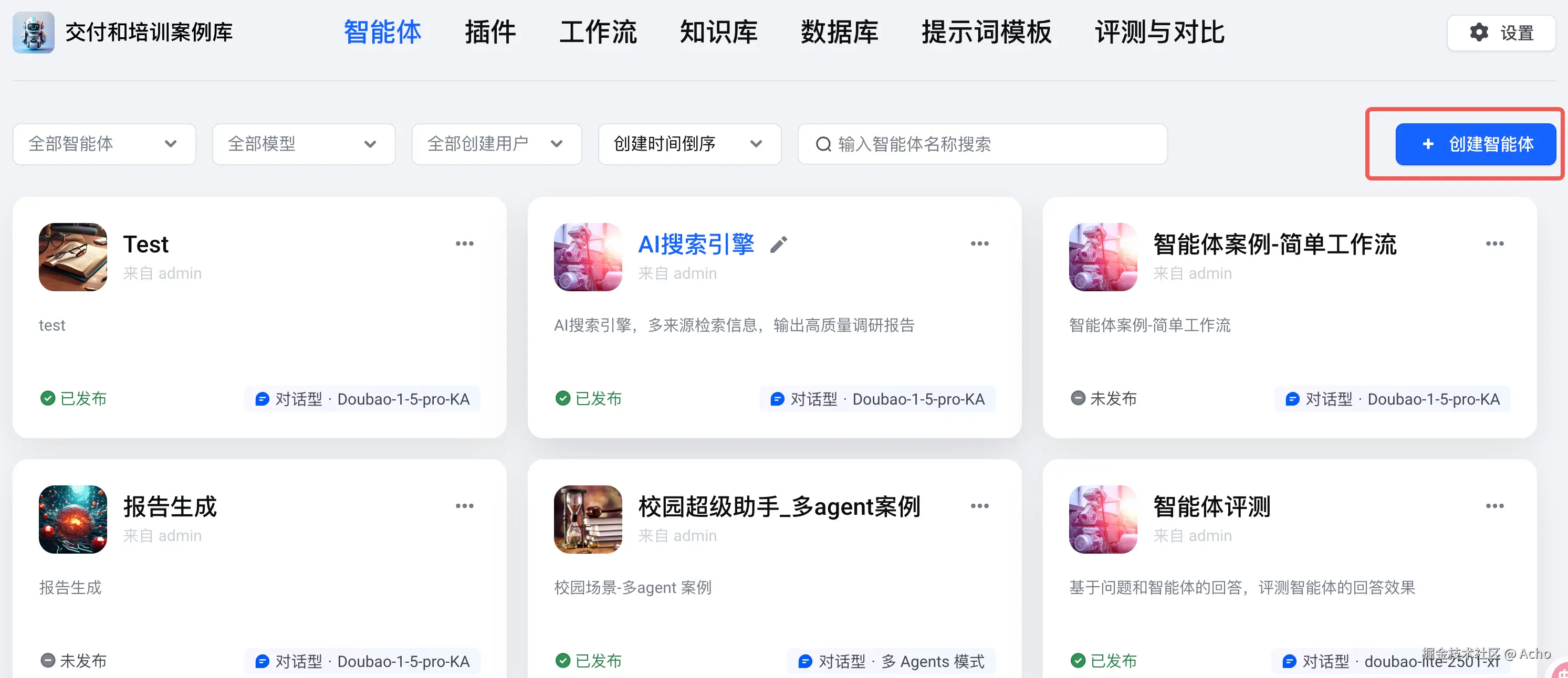Open more options for 校园超级助手_多agent案例

[x=979, y=506]
